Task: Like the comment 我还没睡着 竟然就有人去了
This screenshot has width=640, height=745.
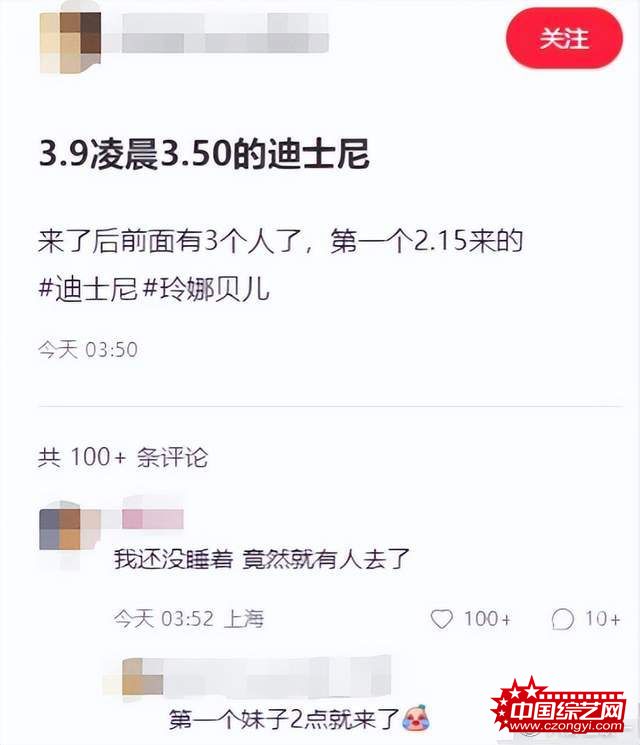Action: (x=442, y=619)
